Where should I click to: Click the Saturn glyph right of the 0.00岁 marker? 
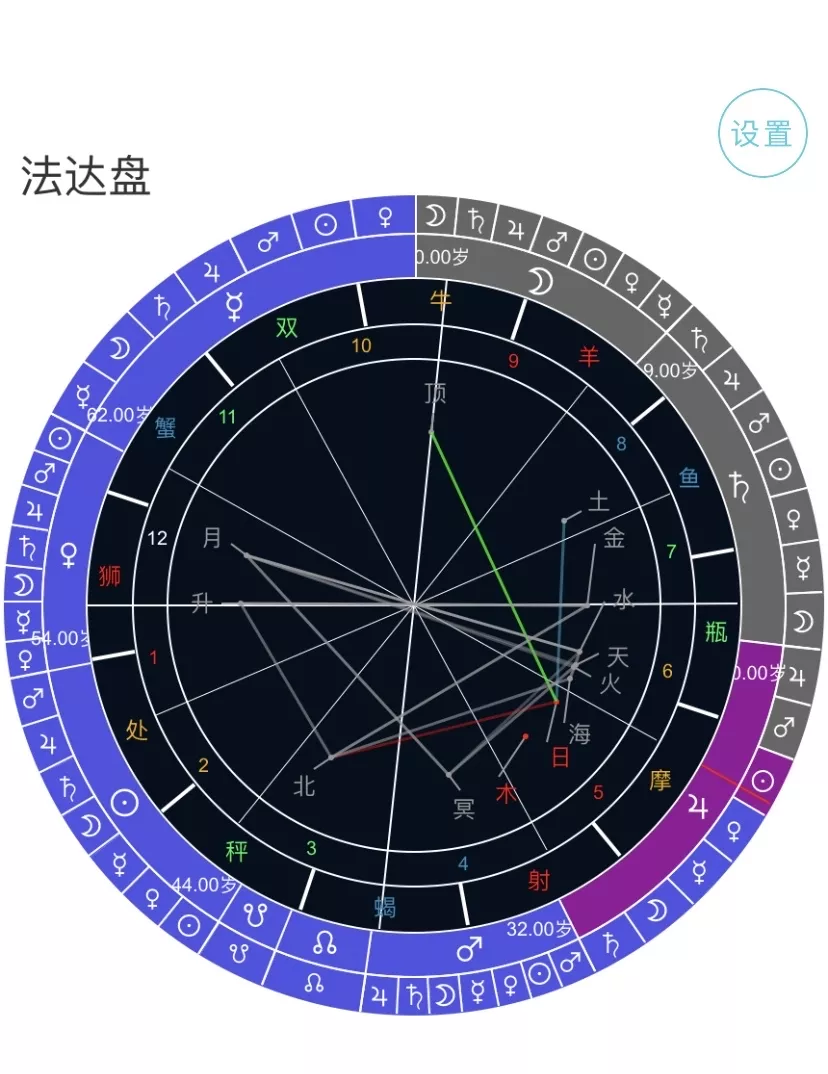click(x=477, y=222)
